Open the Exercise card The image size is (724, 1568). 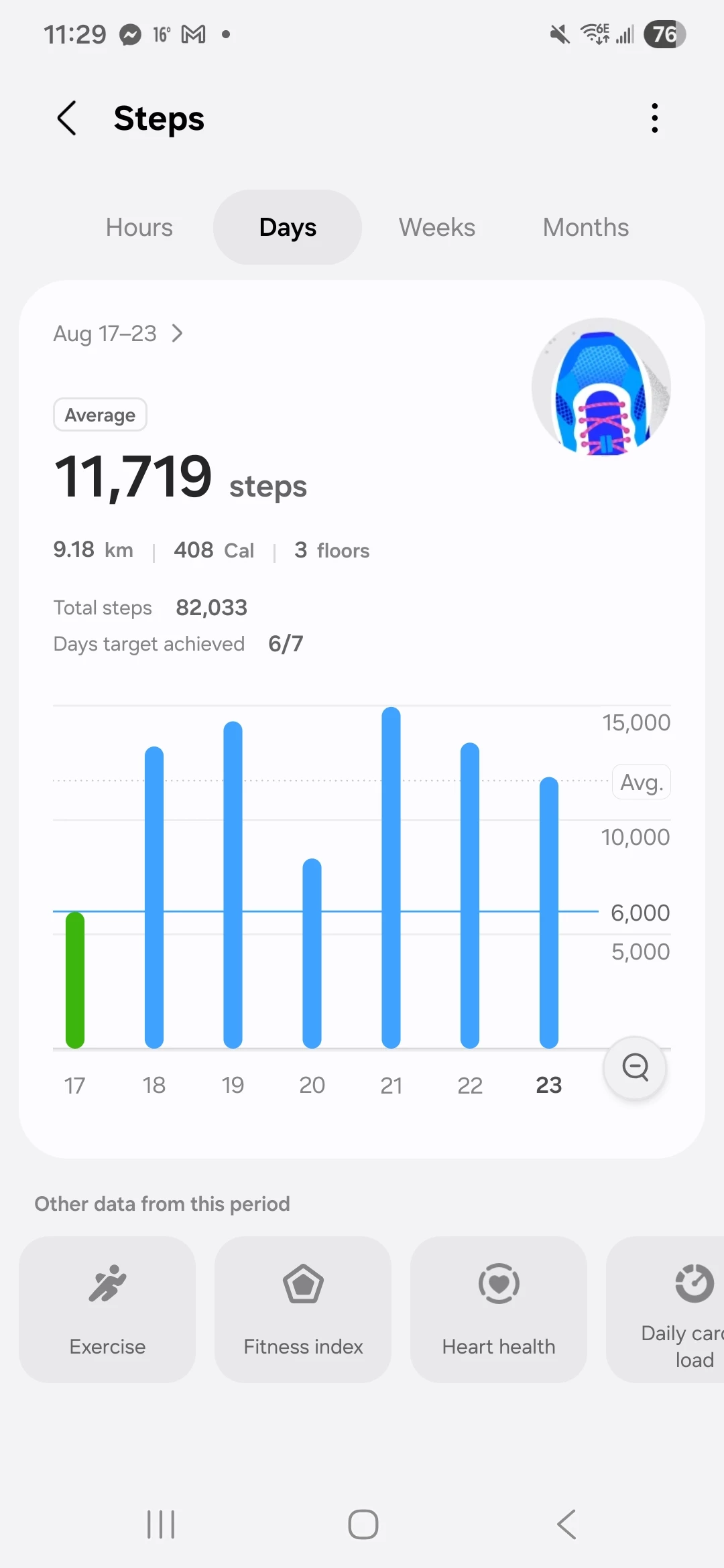[107, 1309]
